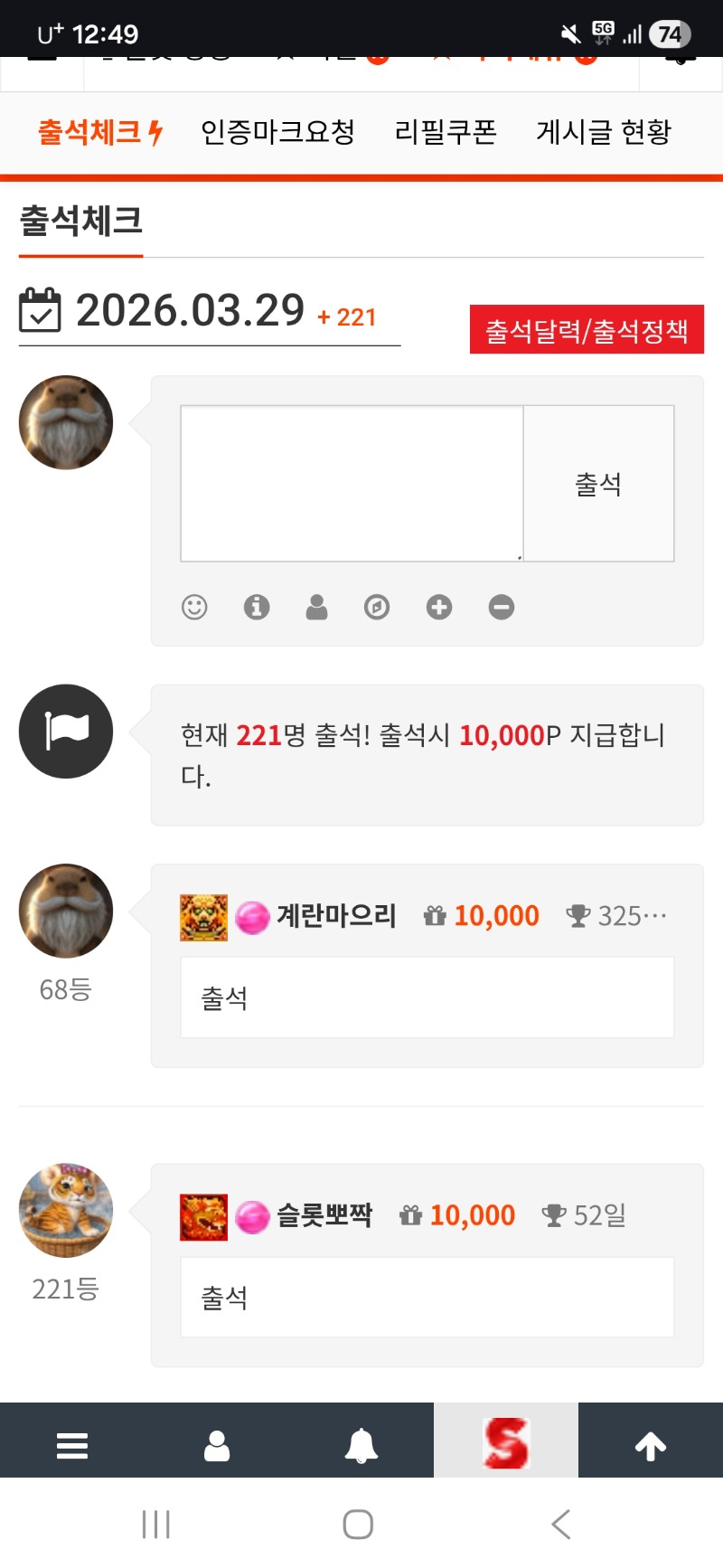Tap the info icon below the text box

[257, 607]
